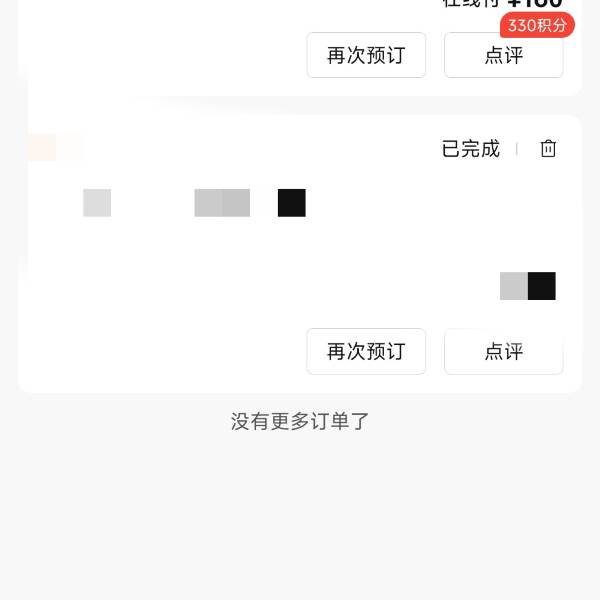Write a review via 点评 on 已完成 order
This screenshot has width=600, height=600.
503,351
